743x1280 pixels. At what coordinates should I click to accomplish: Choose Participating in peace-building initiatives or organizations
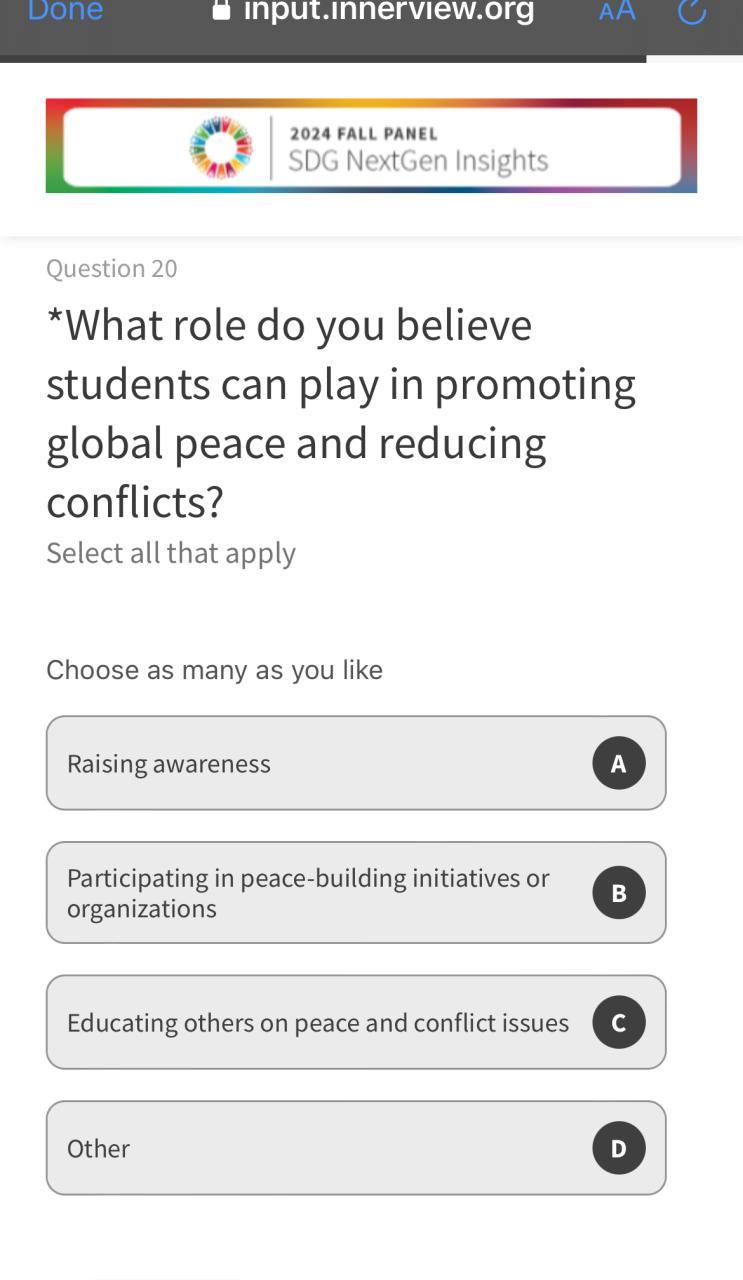pyautogui.click(x=356, y=893)
